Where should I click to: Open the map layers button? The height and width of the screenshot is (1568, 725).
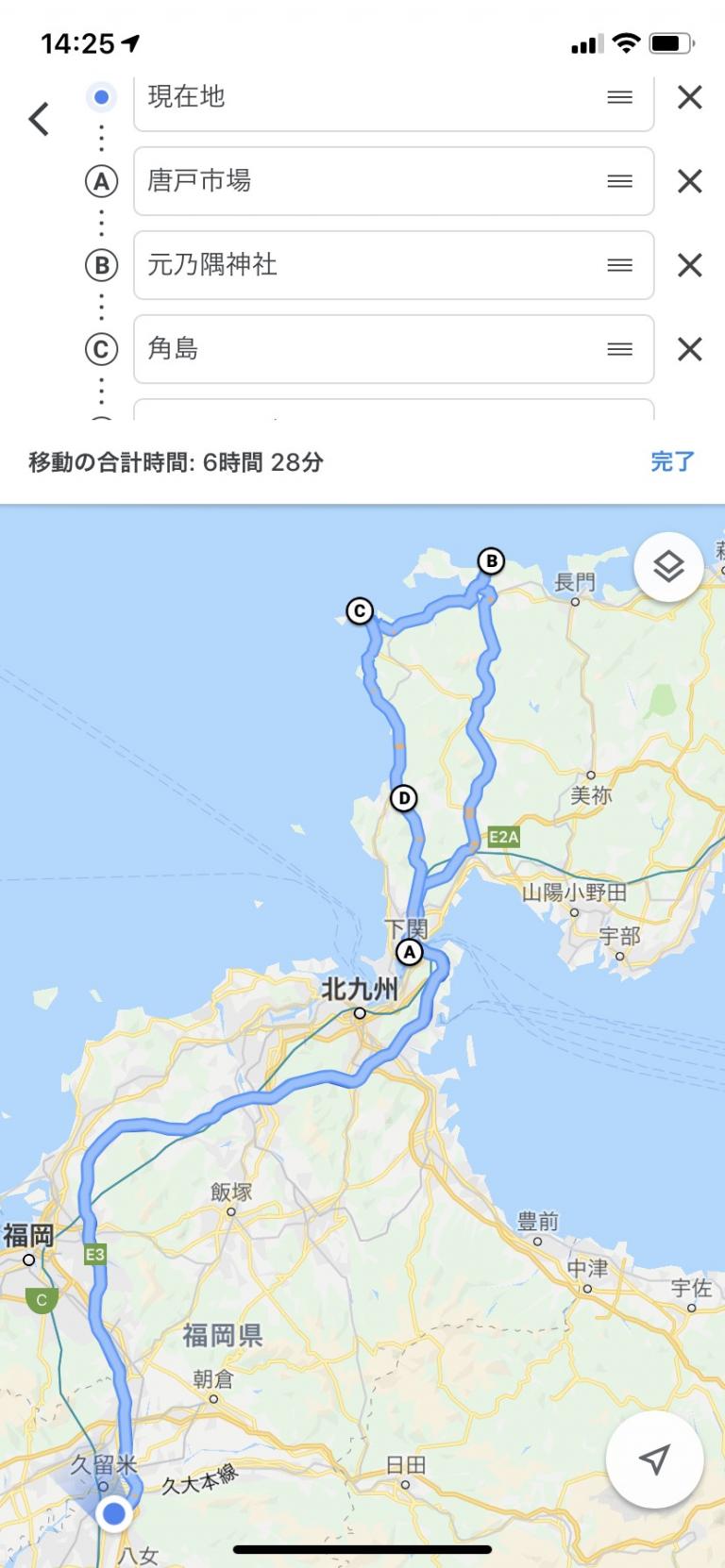coord(668,567)
